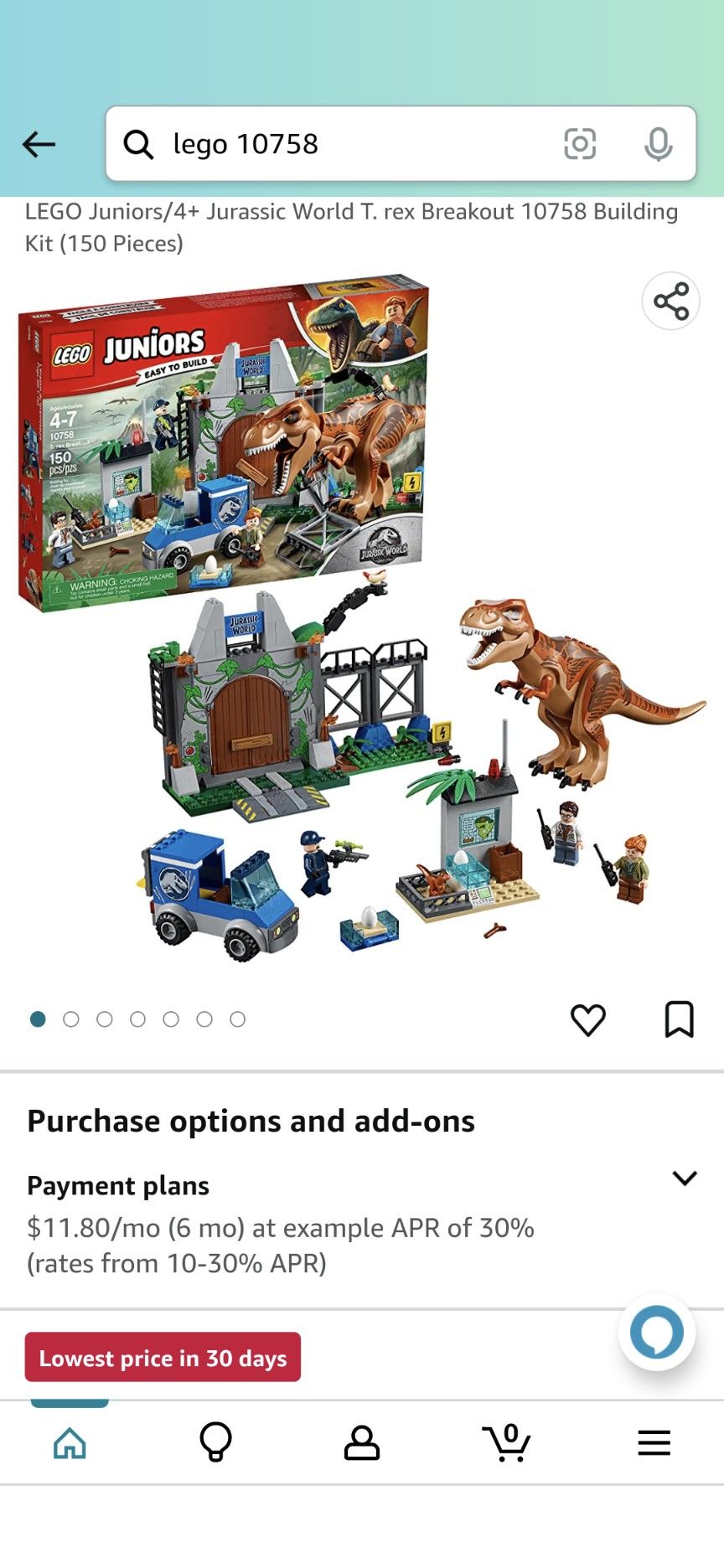Bookmark this LEGO set
The width and height of the screenshot is (724, 1568).
[679, 1019]
